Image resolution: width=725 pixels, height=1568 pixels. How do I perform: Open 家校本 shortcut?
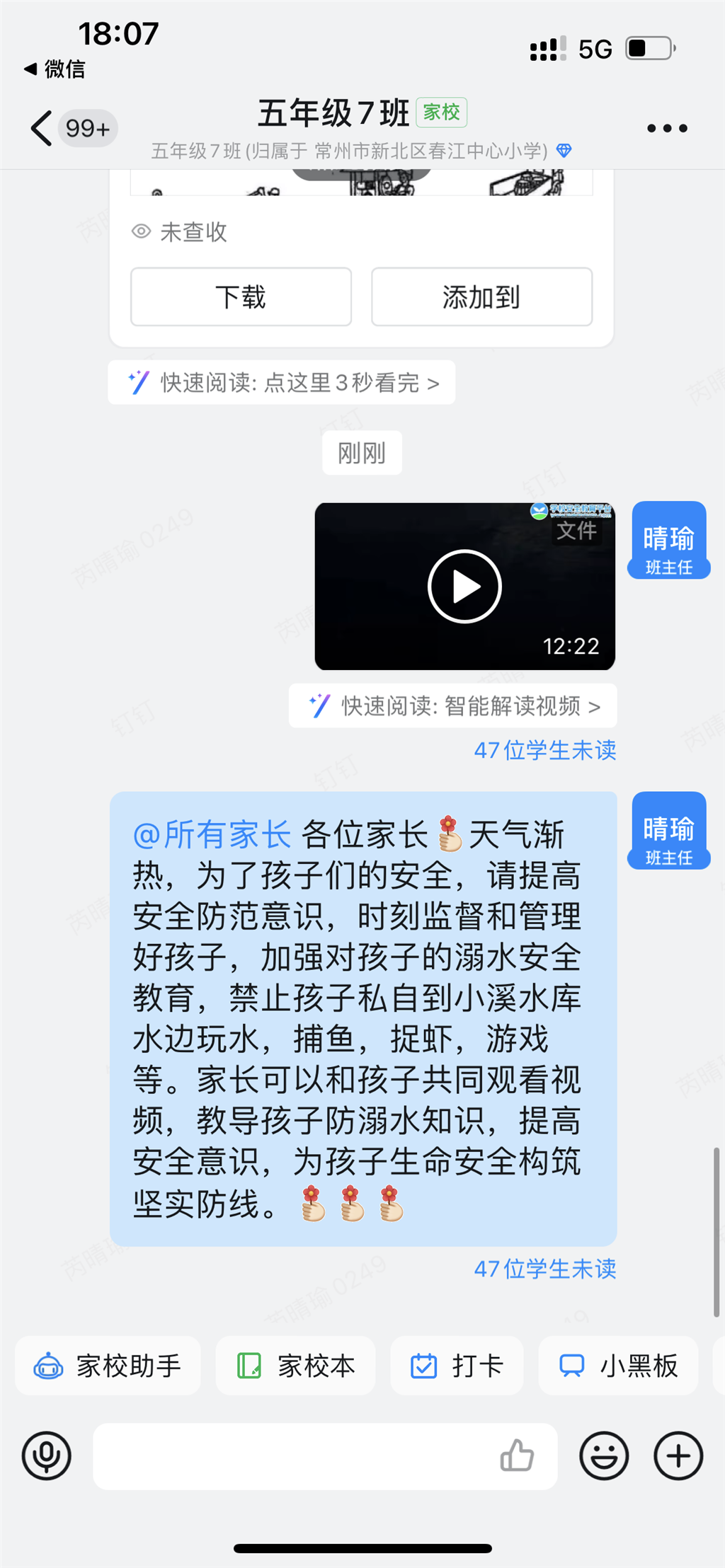point(296,1366)
